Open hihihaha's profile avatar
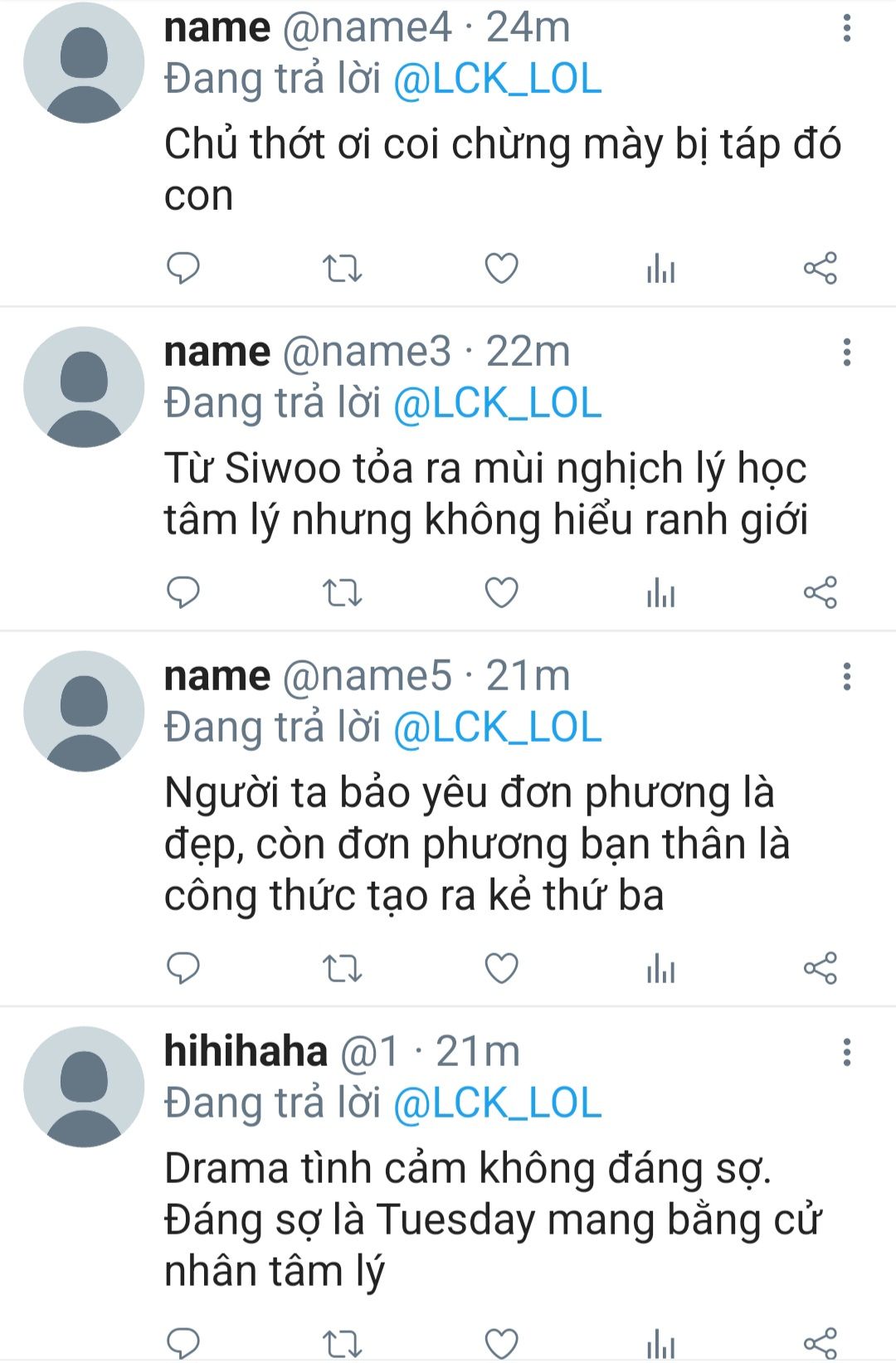 84,1087
